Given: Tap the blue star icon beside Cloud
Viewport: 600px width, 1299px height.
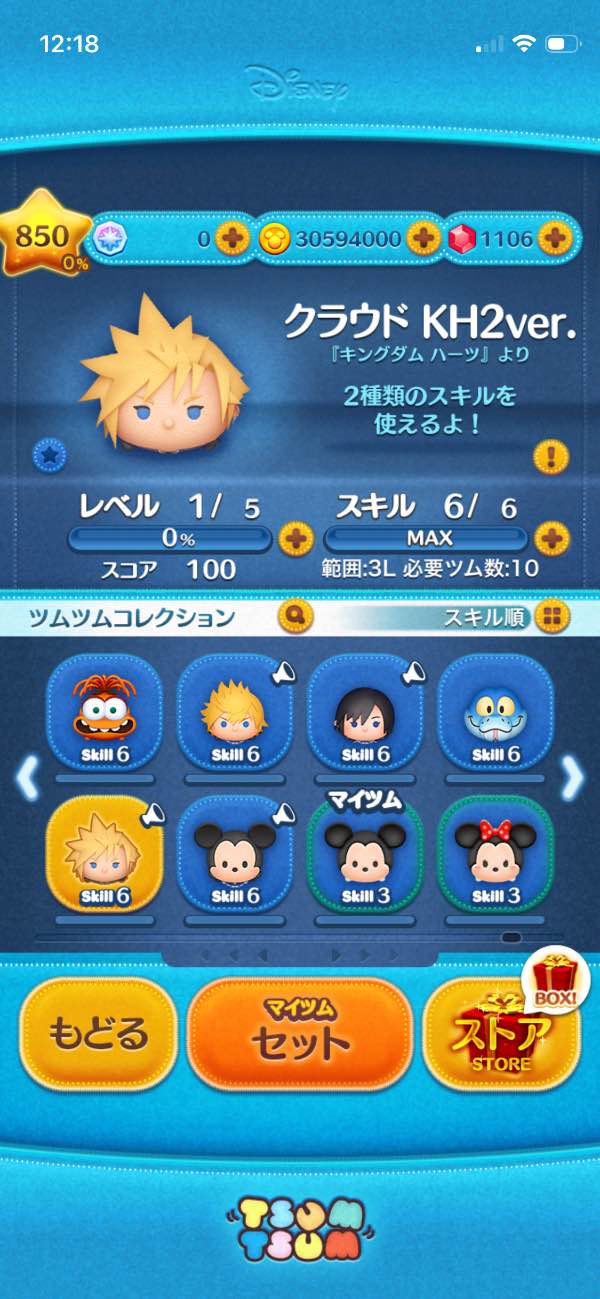Looking at the screenshot, I should click(x=49, y=455).
